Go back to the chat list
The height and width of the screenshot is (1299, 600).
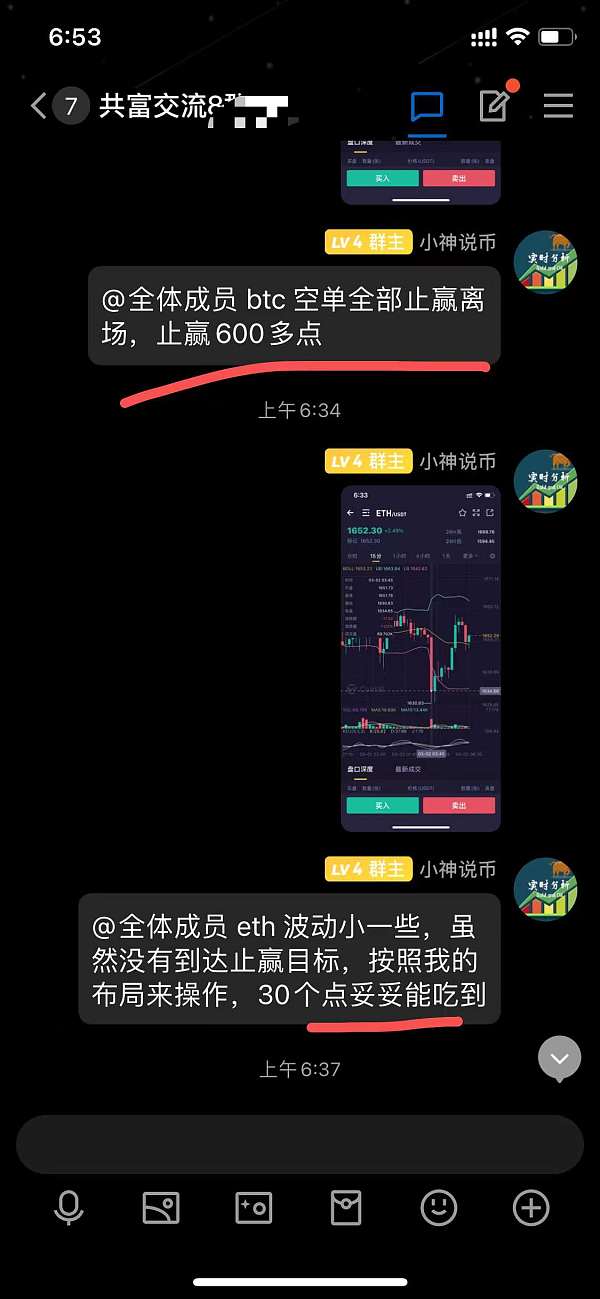[x=39, y=106]
